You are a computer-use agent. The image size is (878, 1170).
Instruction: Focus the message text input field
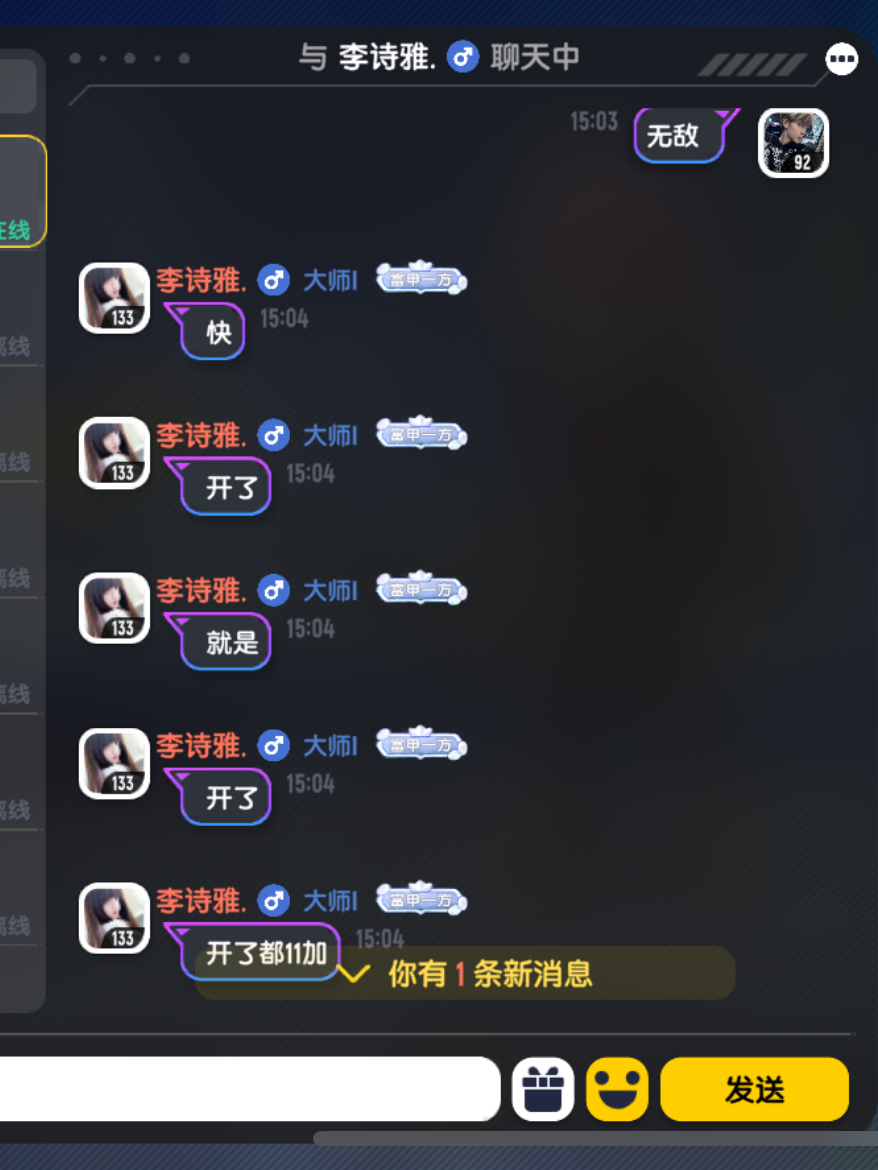click(x=250, y=1089)
